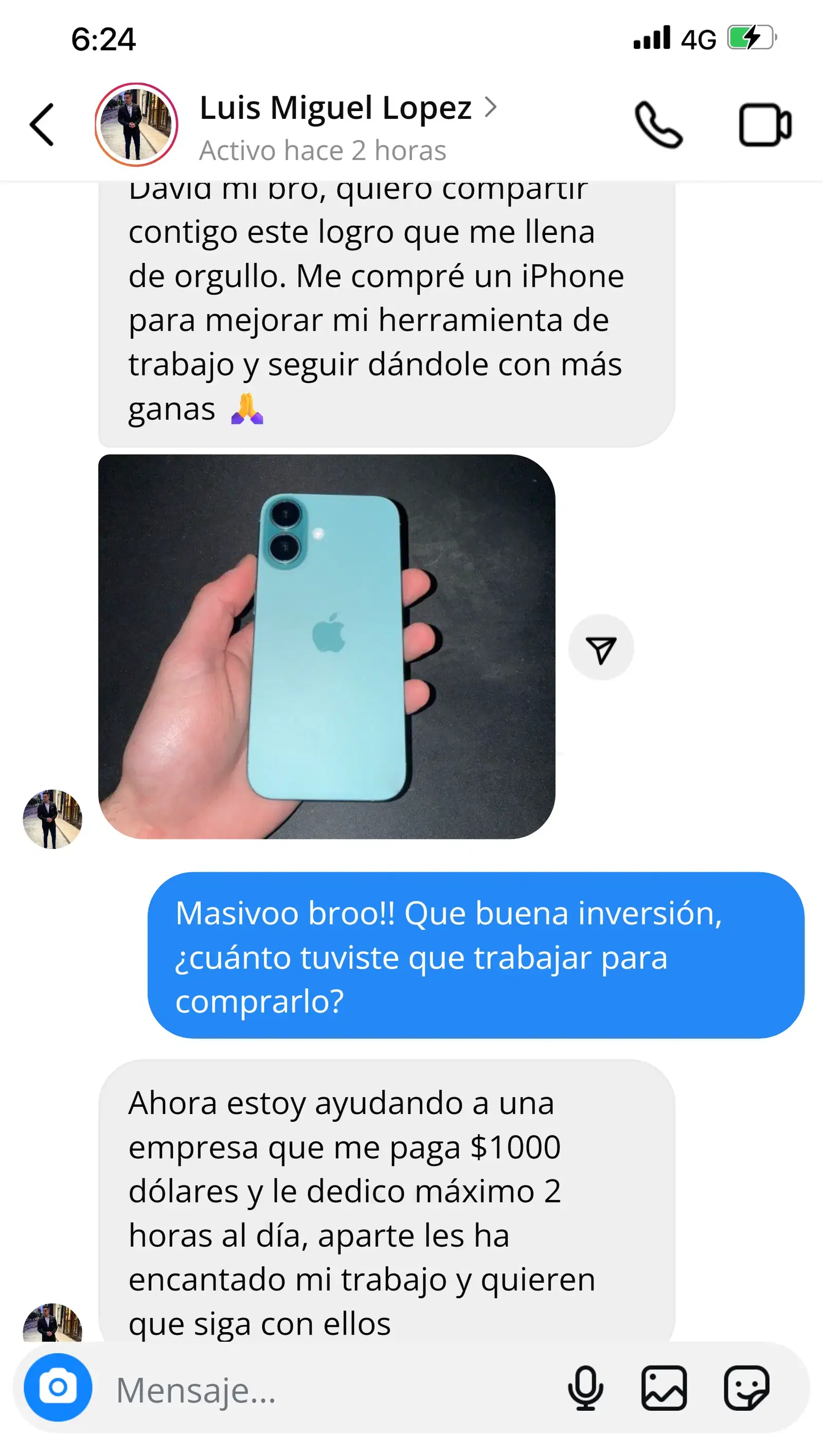Start a video call with Luis Miguel

(764, 125)
